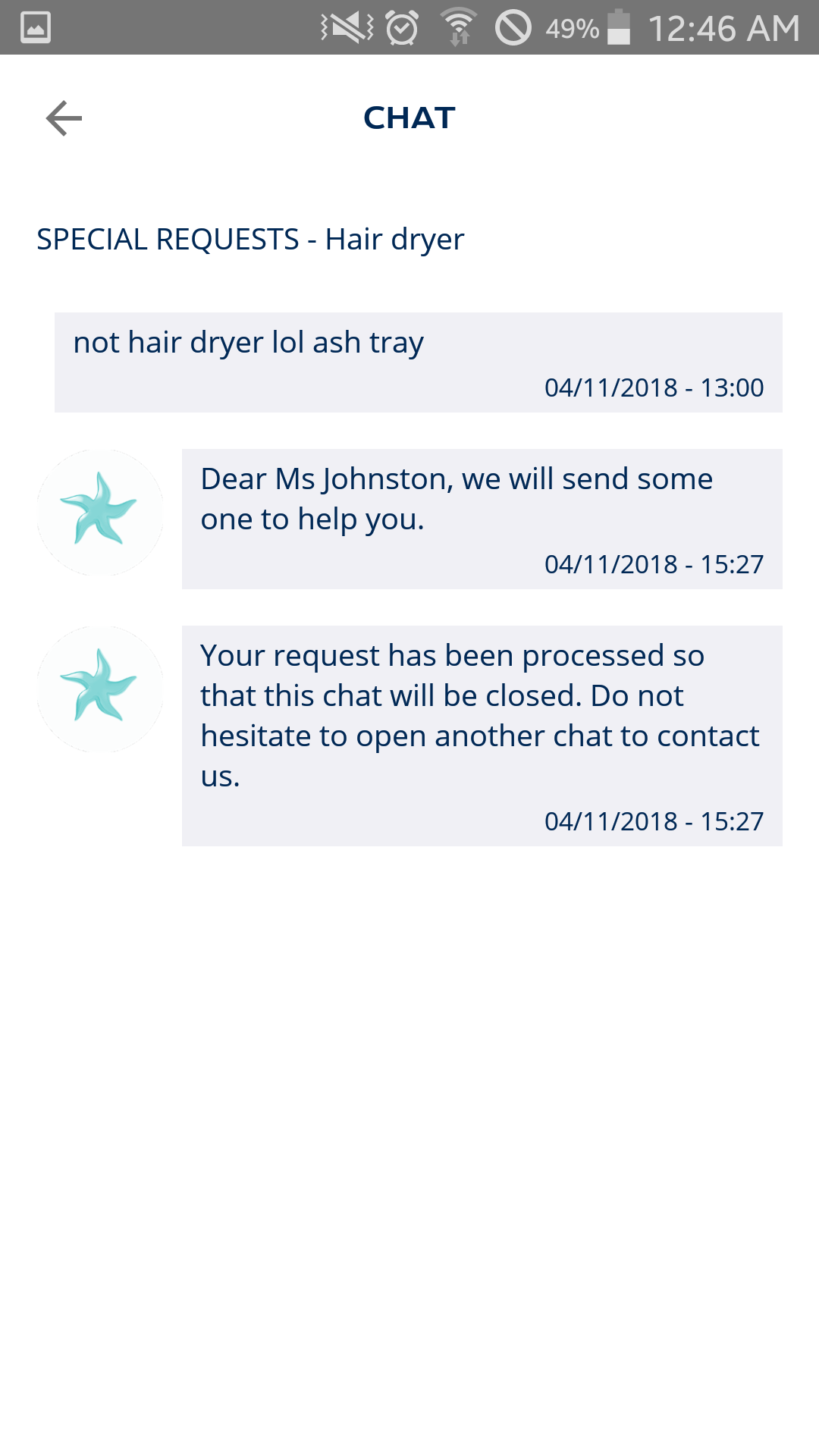Select the chat closure notification message
This screenshot has width=819, height=1456.
pos(479,694)
